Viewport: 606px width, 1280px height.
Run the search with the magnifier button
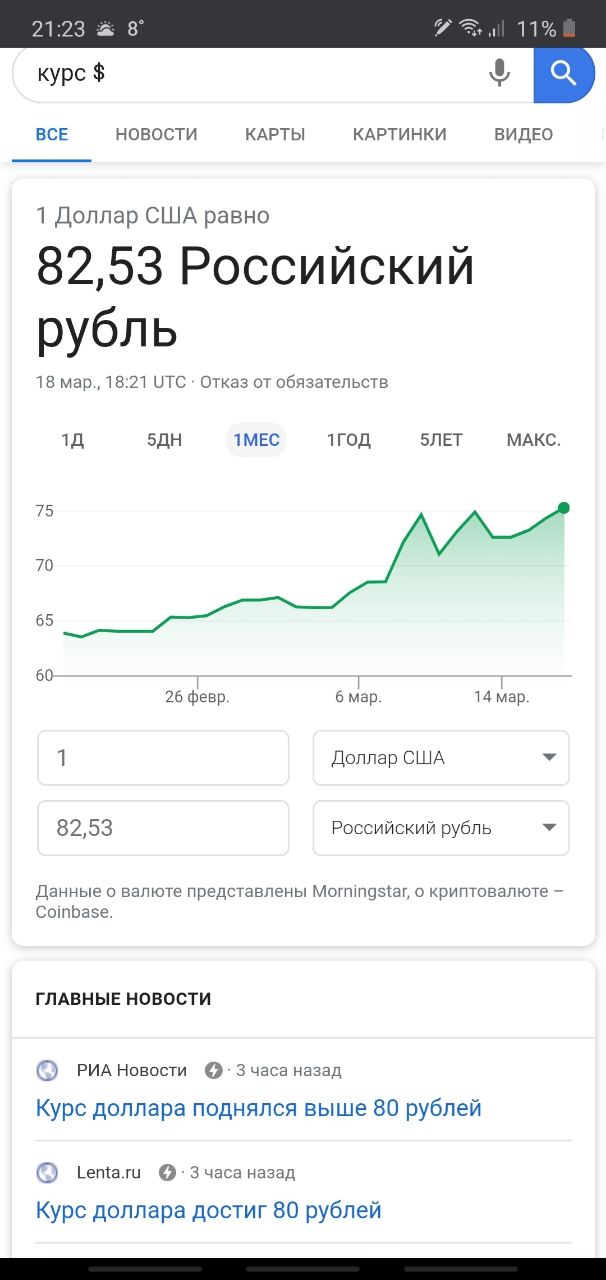point(564,74)
